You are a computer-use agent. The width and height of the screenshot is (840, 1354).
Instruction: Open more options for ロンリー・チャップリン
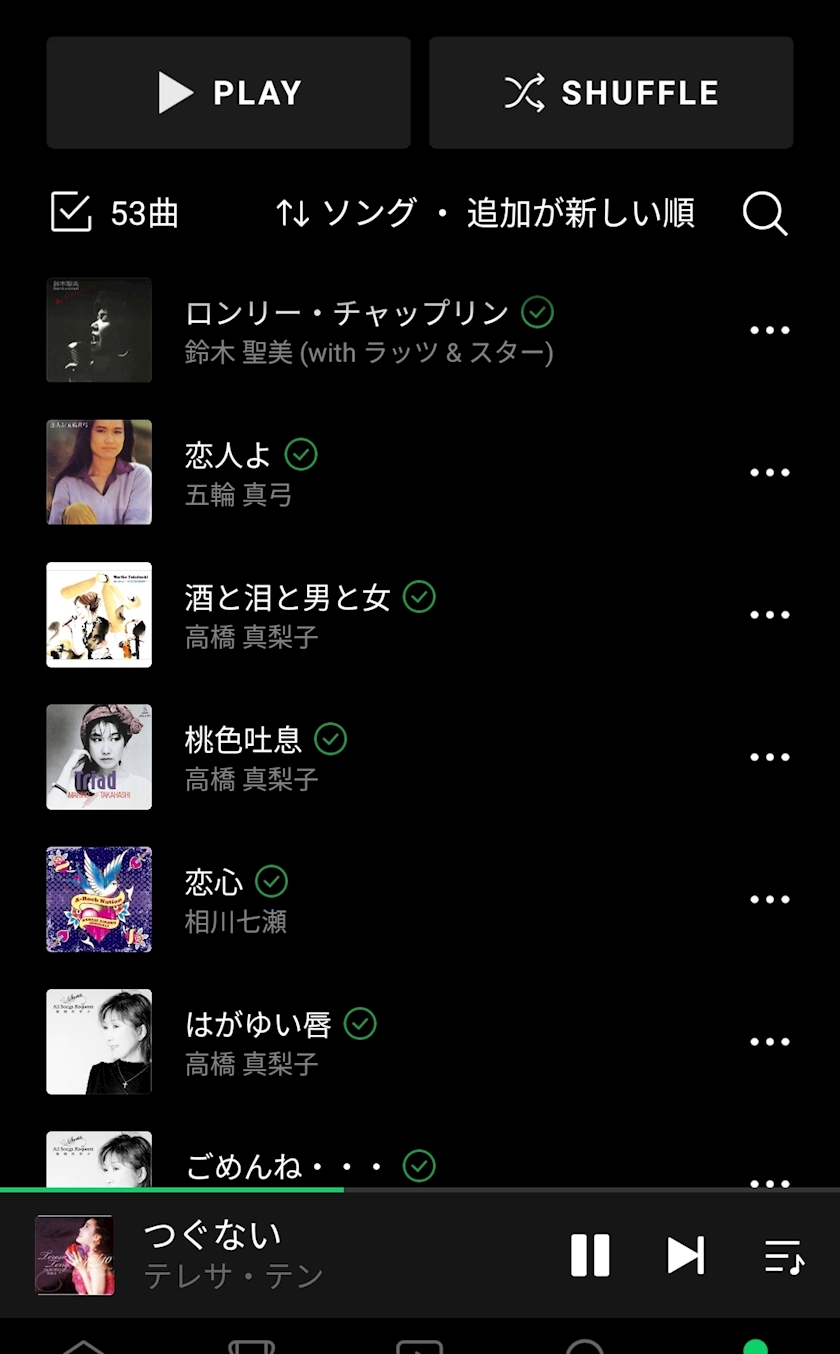click(x=769, y=330)
